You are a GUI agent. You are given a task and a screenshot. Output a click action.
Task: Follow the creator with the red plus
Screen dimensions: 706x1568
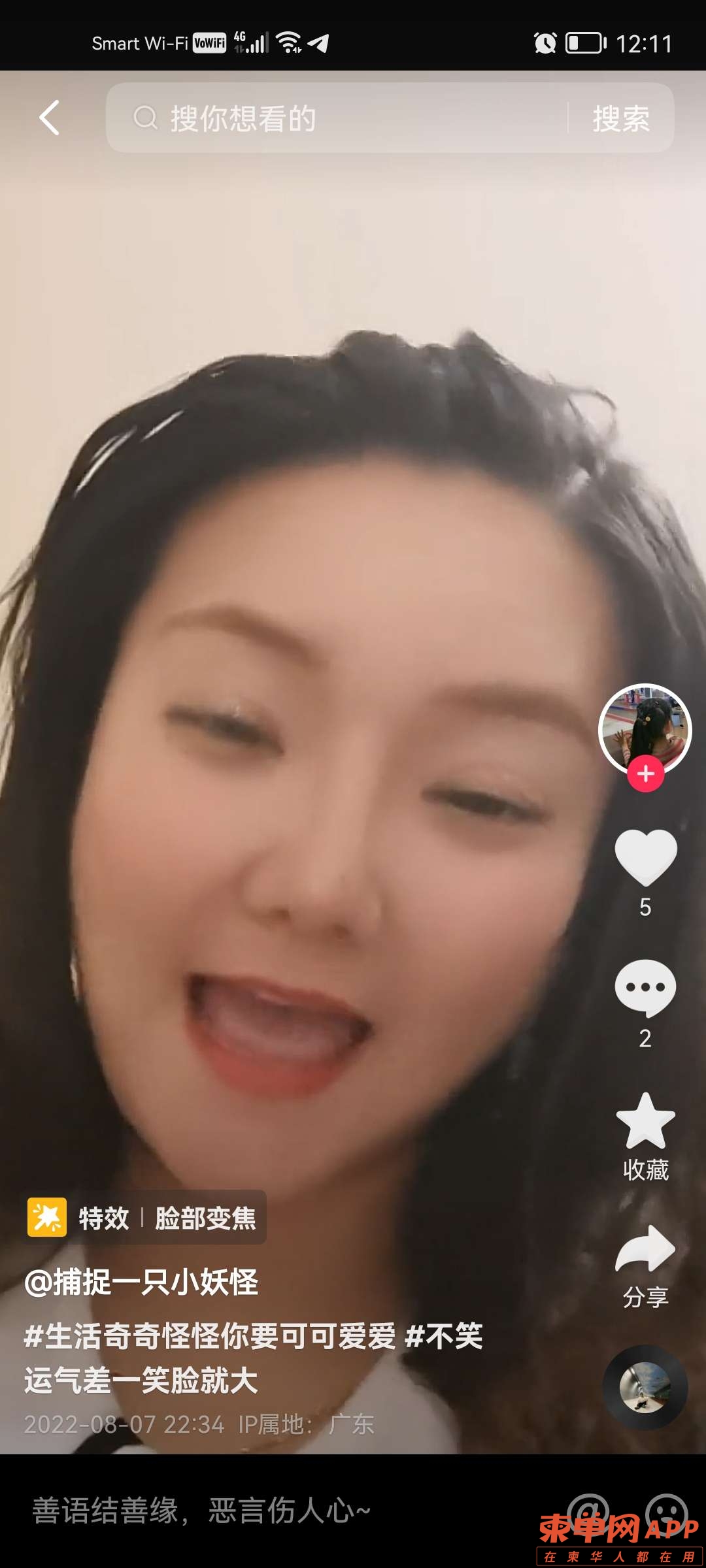click(645, 774)
